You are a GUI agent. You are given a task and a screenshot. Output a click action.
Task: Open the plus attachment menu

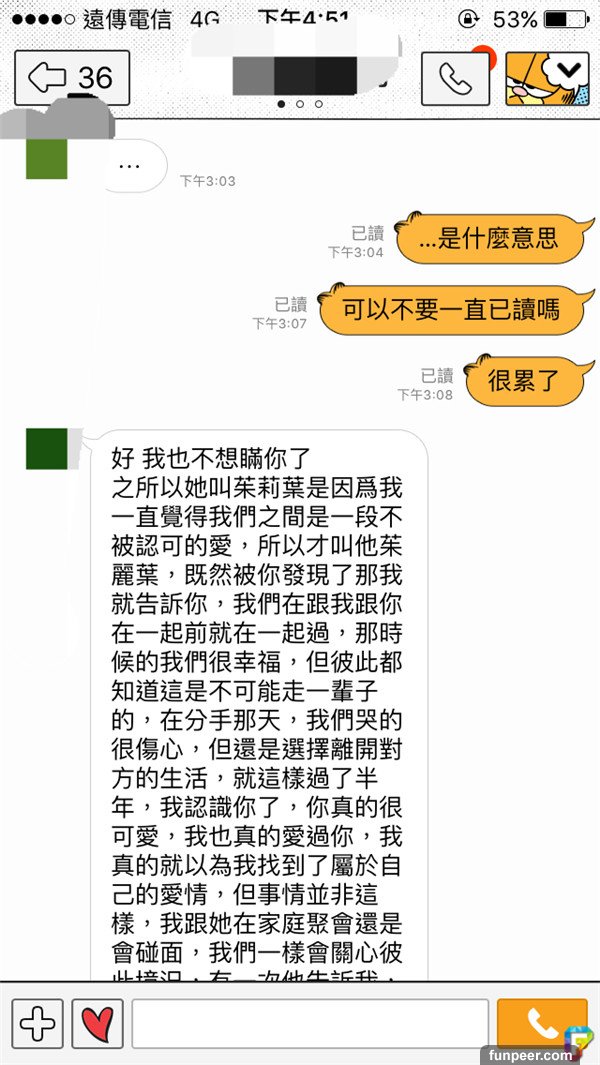(x=37, y=1023)
